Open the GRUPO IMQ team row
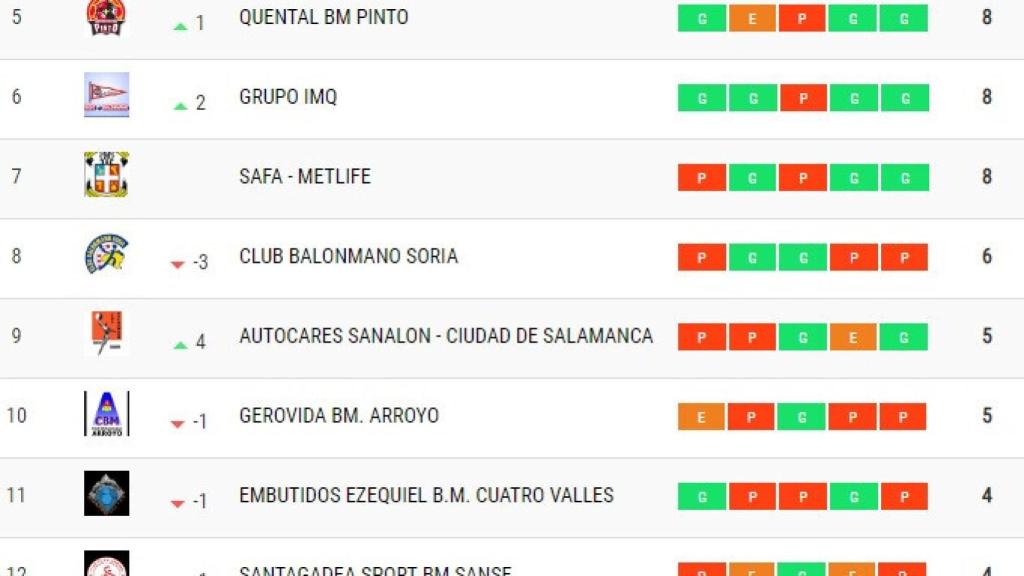The height and width of the screenshot is (576, 1024). point(288,97)
